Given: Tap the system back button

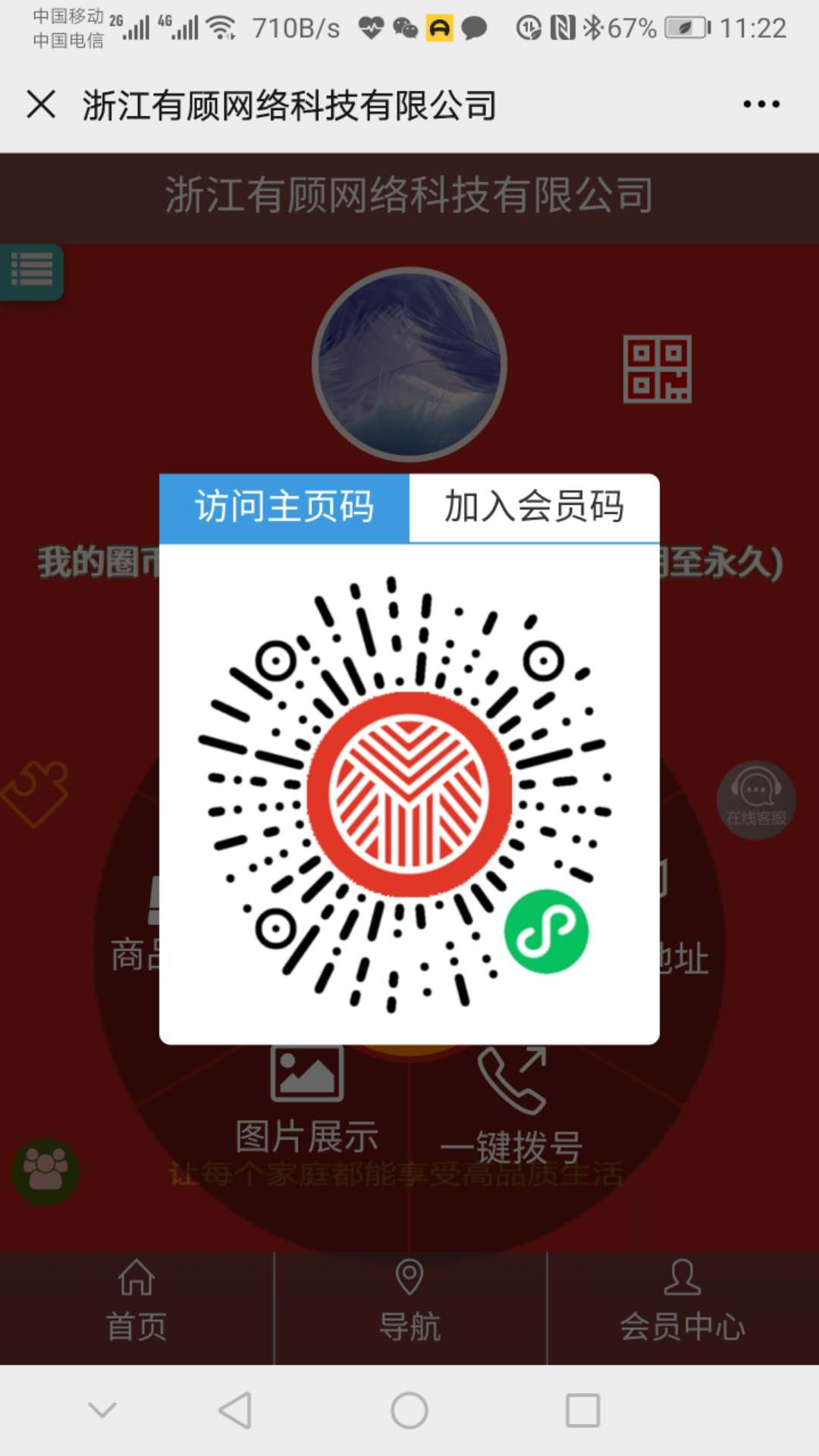Looking at the screenshot, I should pos(235,1410).
